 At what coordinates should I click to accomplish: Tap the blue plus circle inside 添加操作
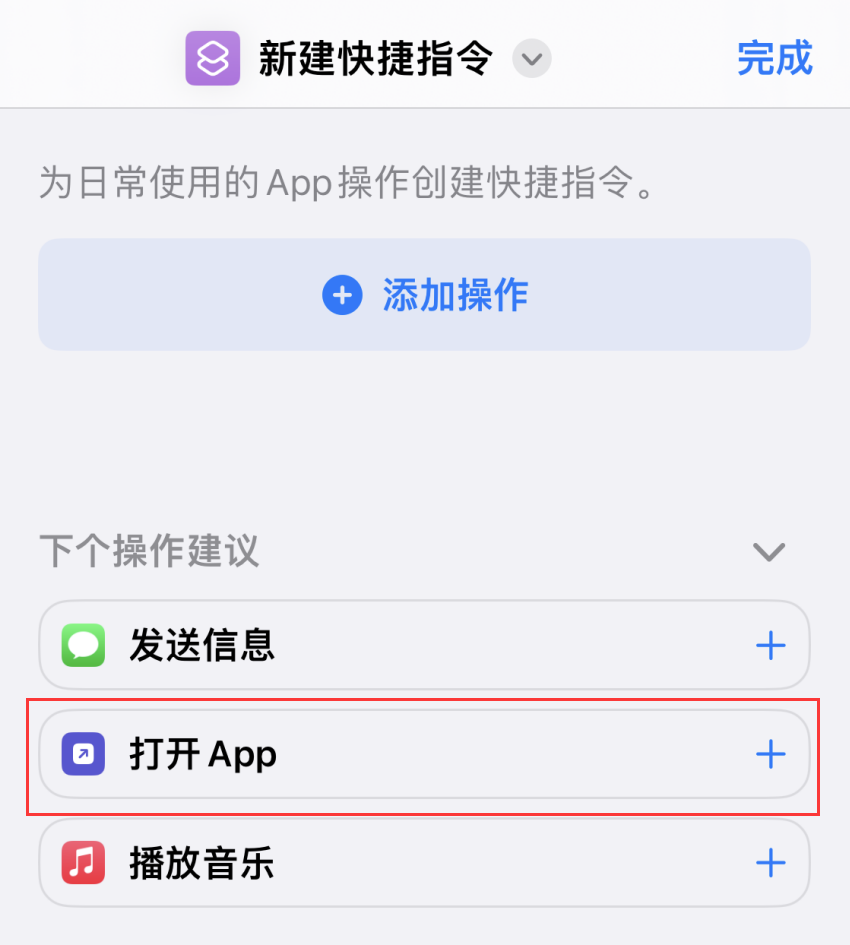tap(343, 294)
